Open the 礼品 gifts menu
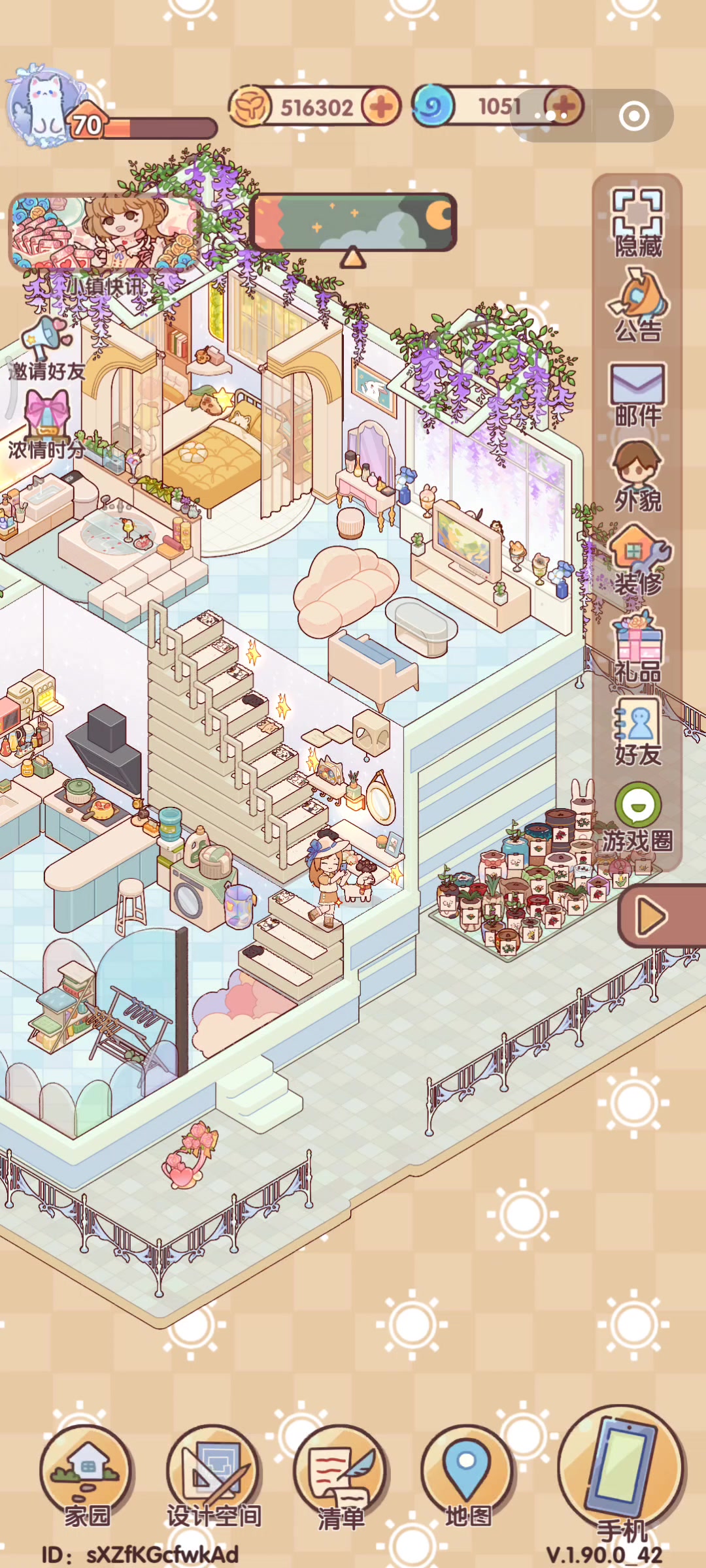706x1568 pixels. 637,645
